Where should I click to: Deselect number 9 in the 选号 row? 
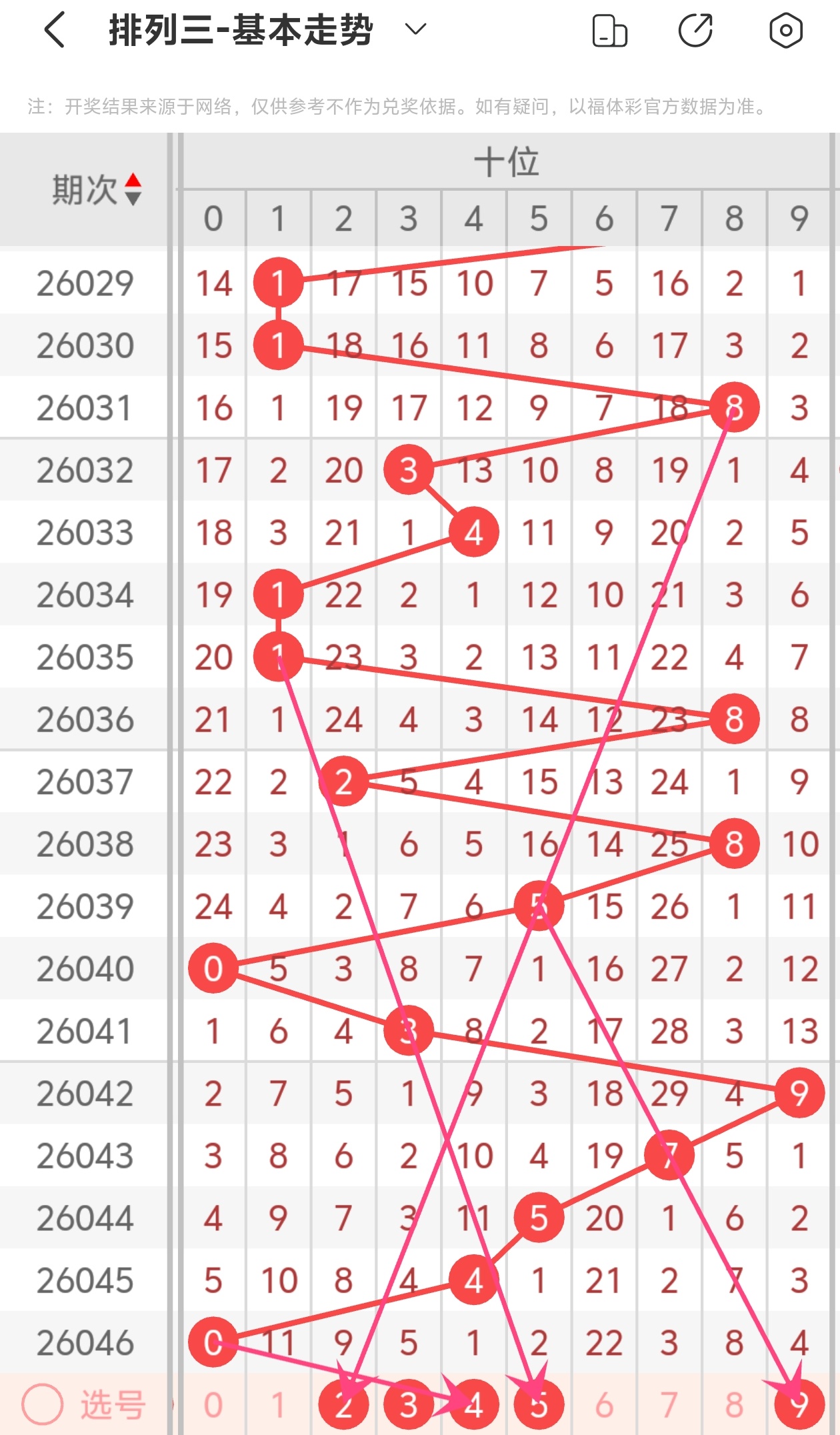coord(799,1404)
